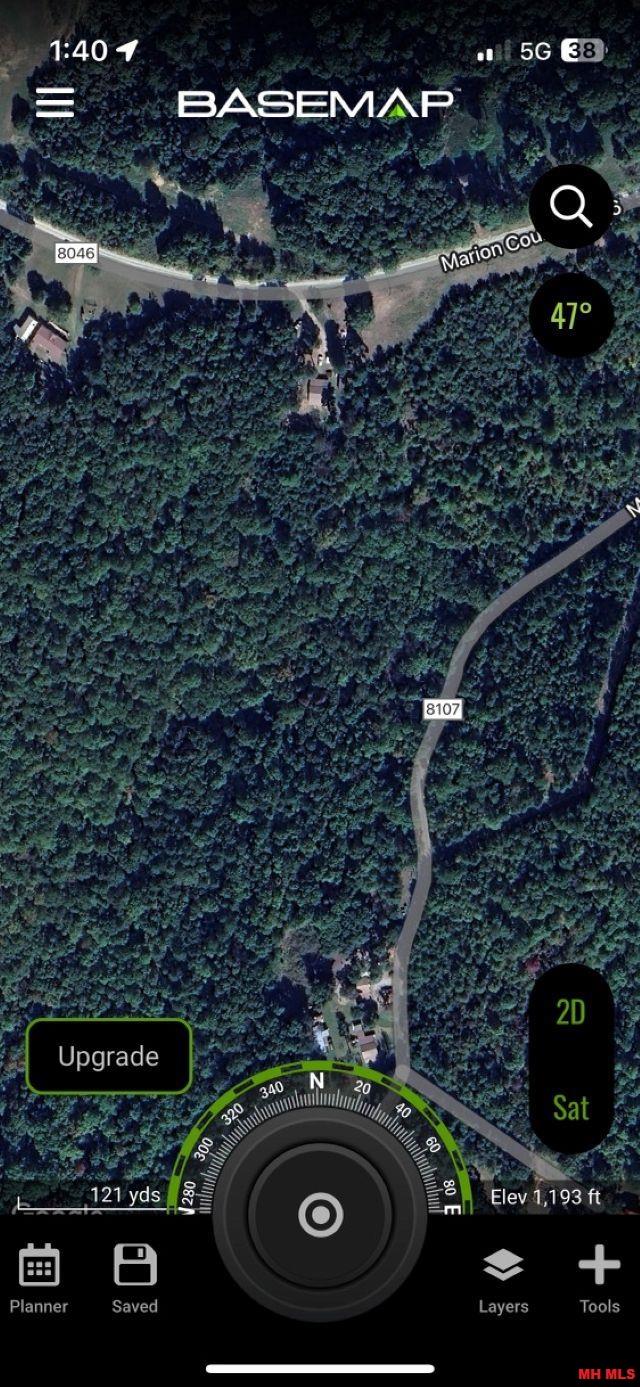Image resolution: width=640 pixels, height=1387 pixels.
Task: Open the hamburger menu
Action: tap(55, 102)
